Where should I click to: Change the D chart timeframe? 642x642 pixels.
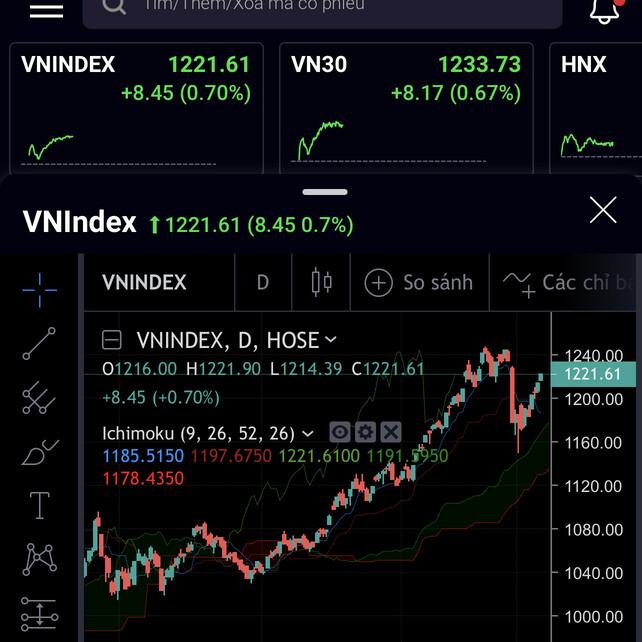coord(263,283)
